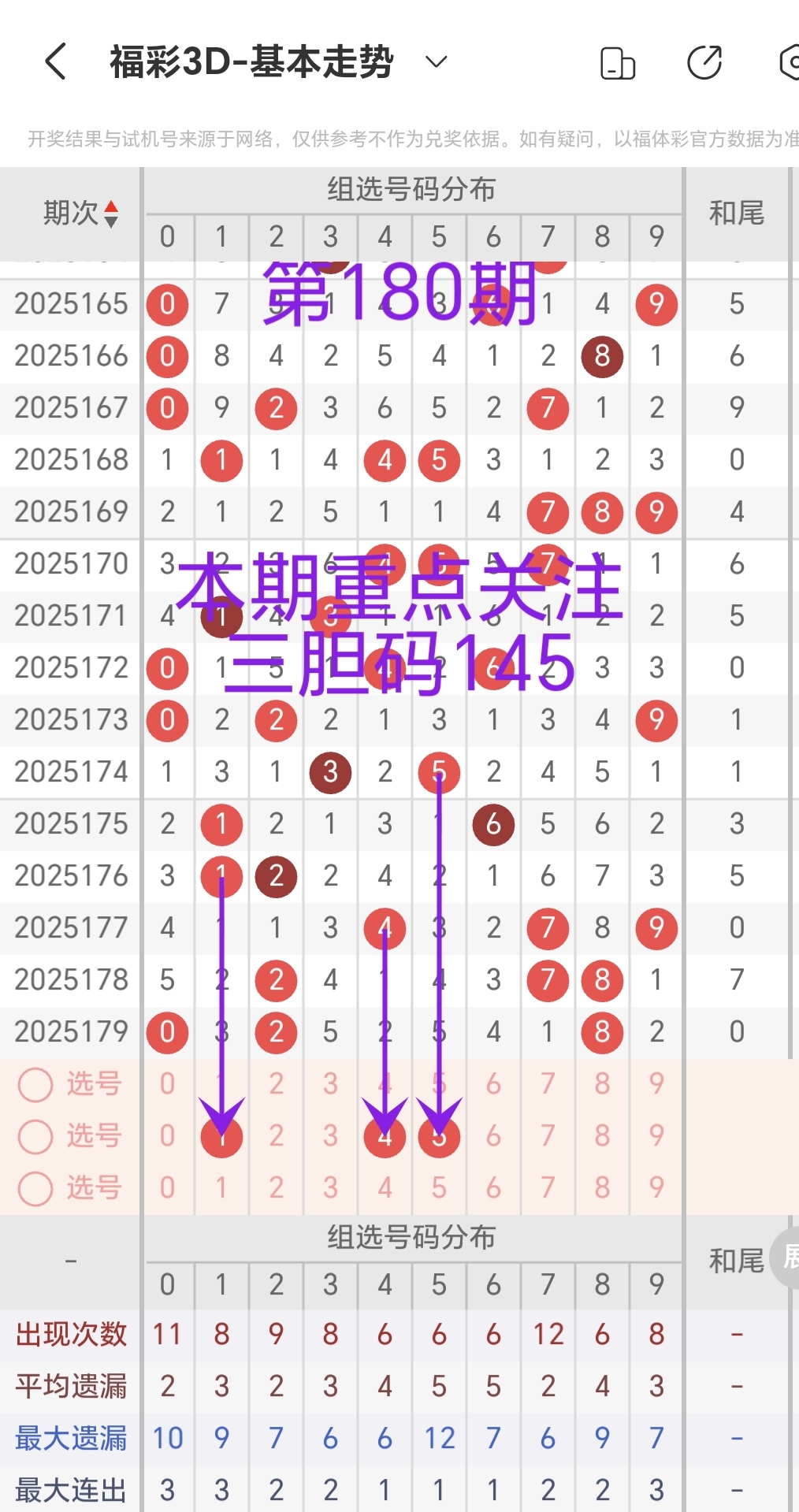
Task: Tap period number 2025179 in the list
Action: (x=70, y=1032)
